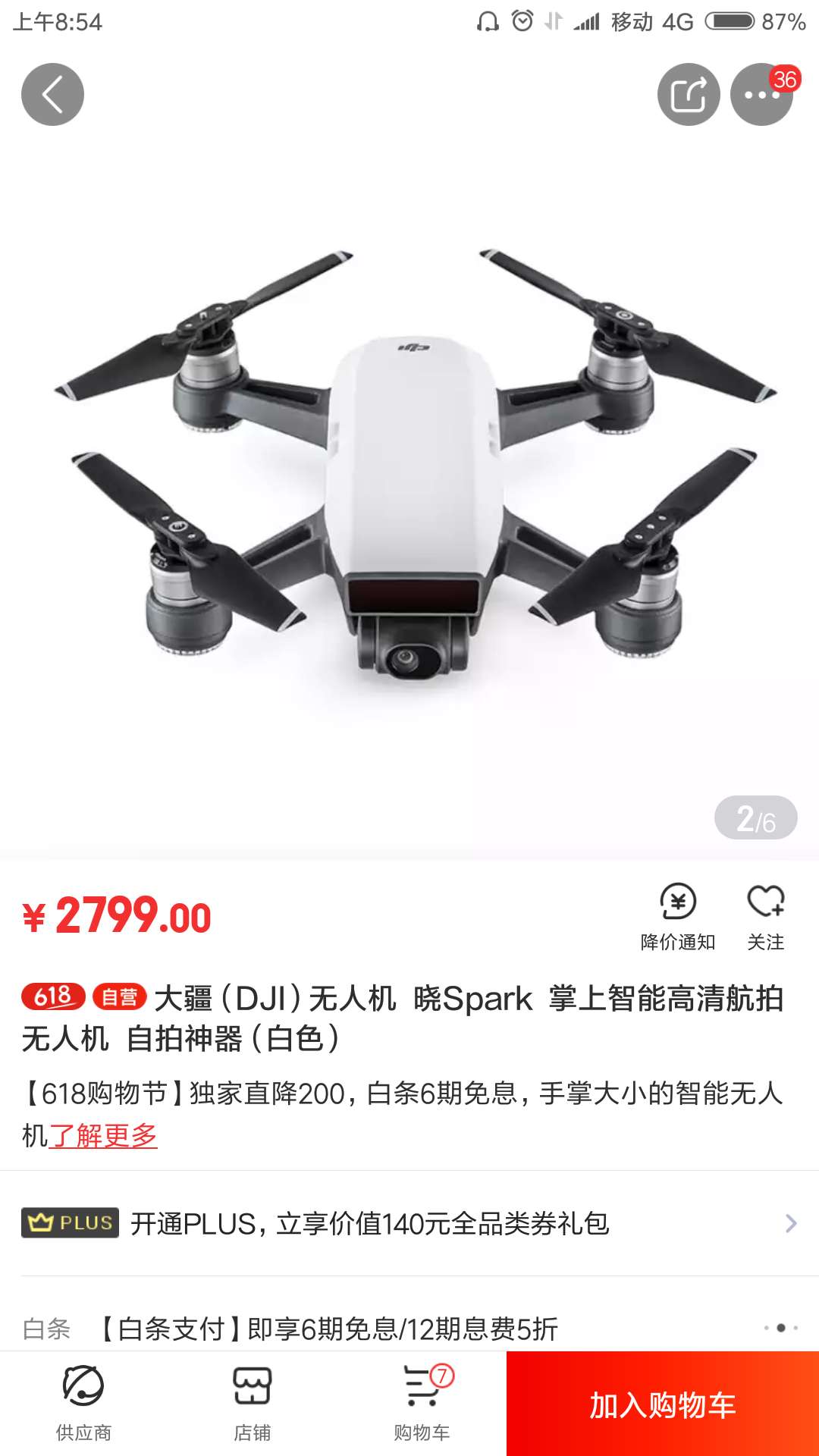Go back using the arrow button
This screenshot has height=1456, width=819.
pos(52,95)
